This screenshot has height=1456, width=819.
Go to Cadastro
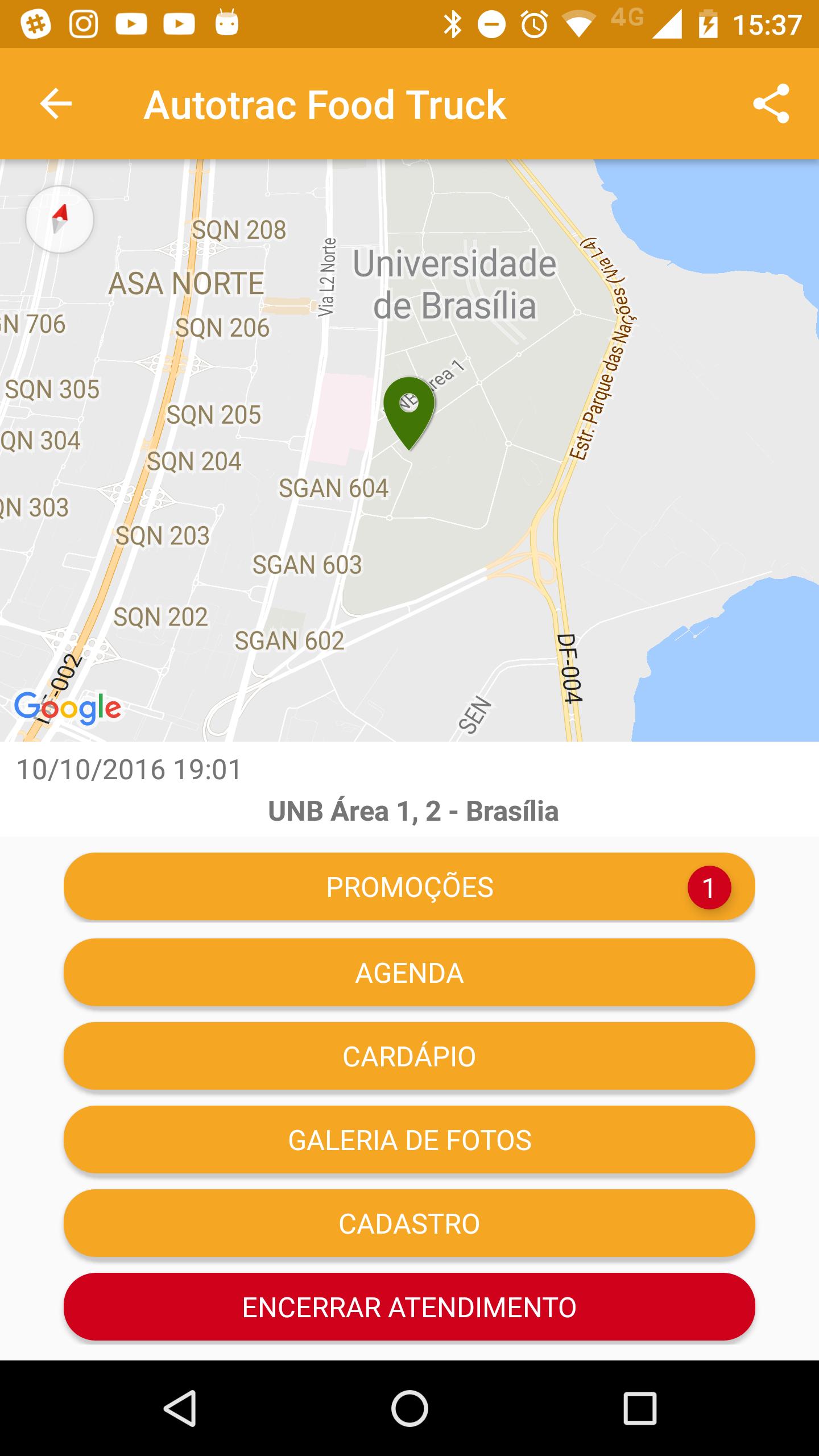coord(409,1224)
